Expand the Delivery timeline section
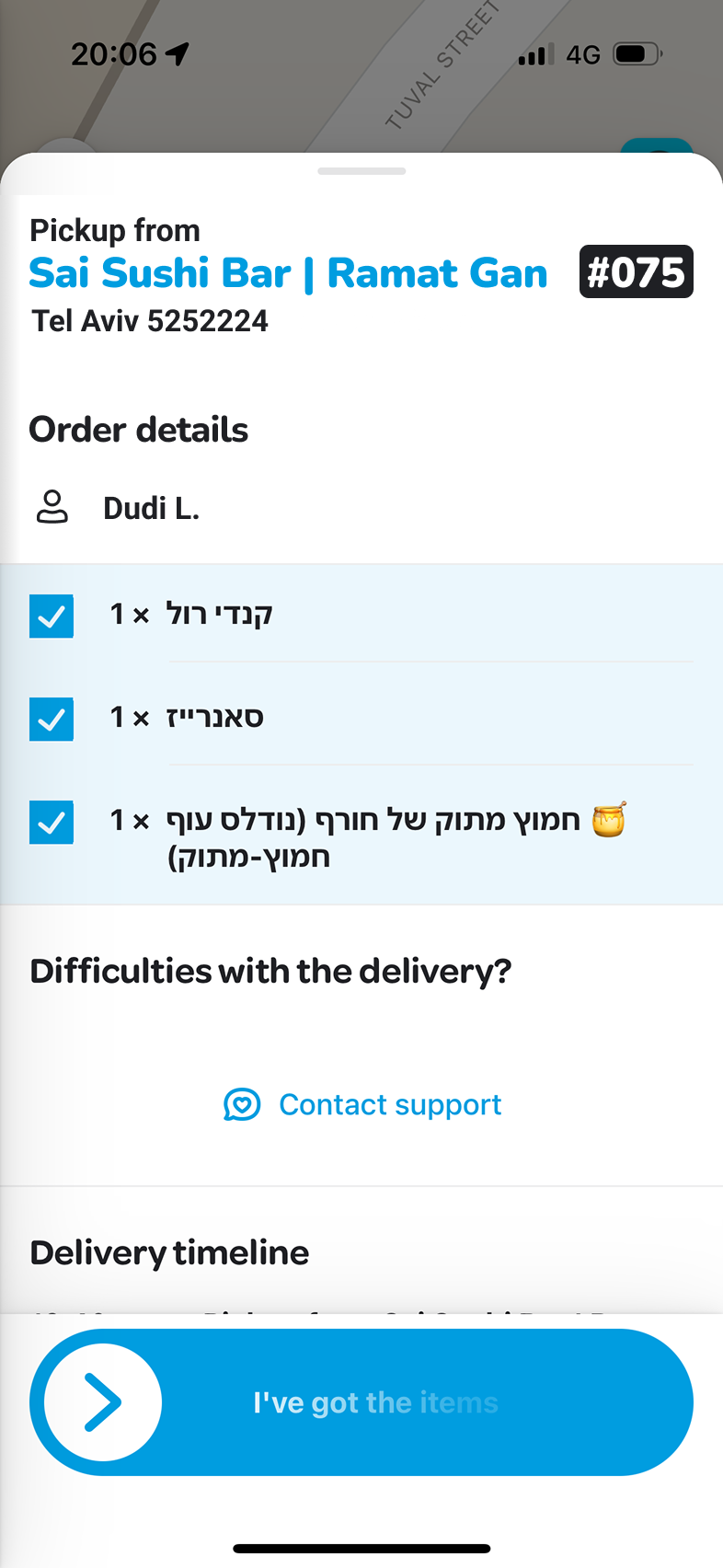Screen dimensions: 723x1568 pos(168,1252)
